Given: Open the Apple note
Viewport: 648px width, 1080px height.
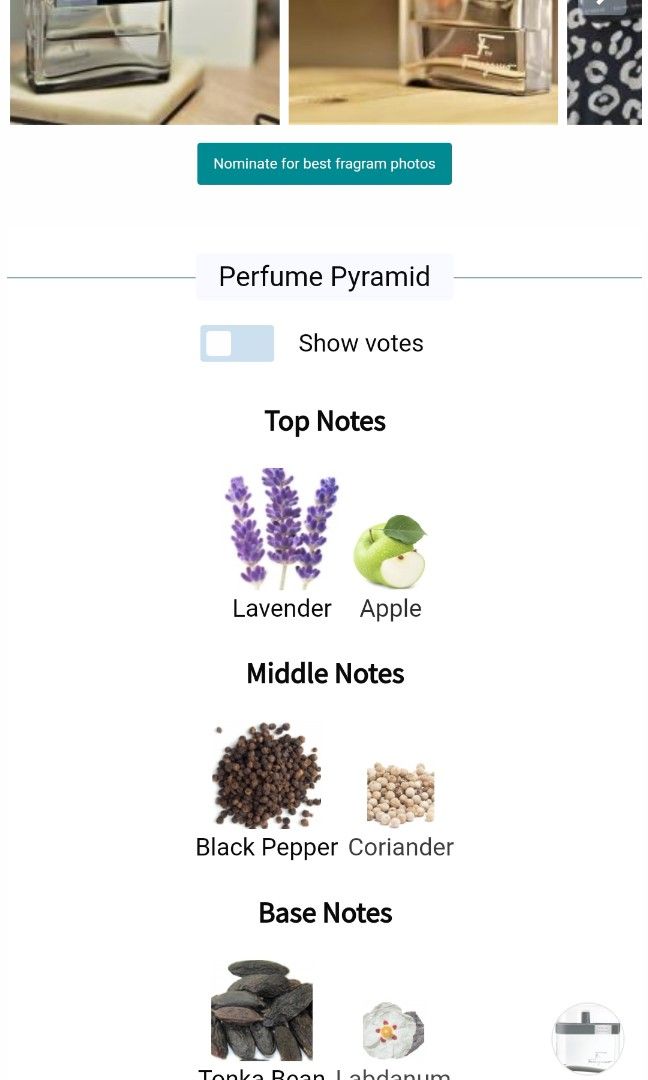Looking at the screenshot, I should tap(390, 553).
